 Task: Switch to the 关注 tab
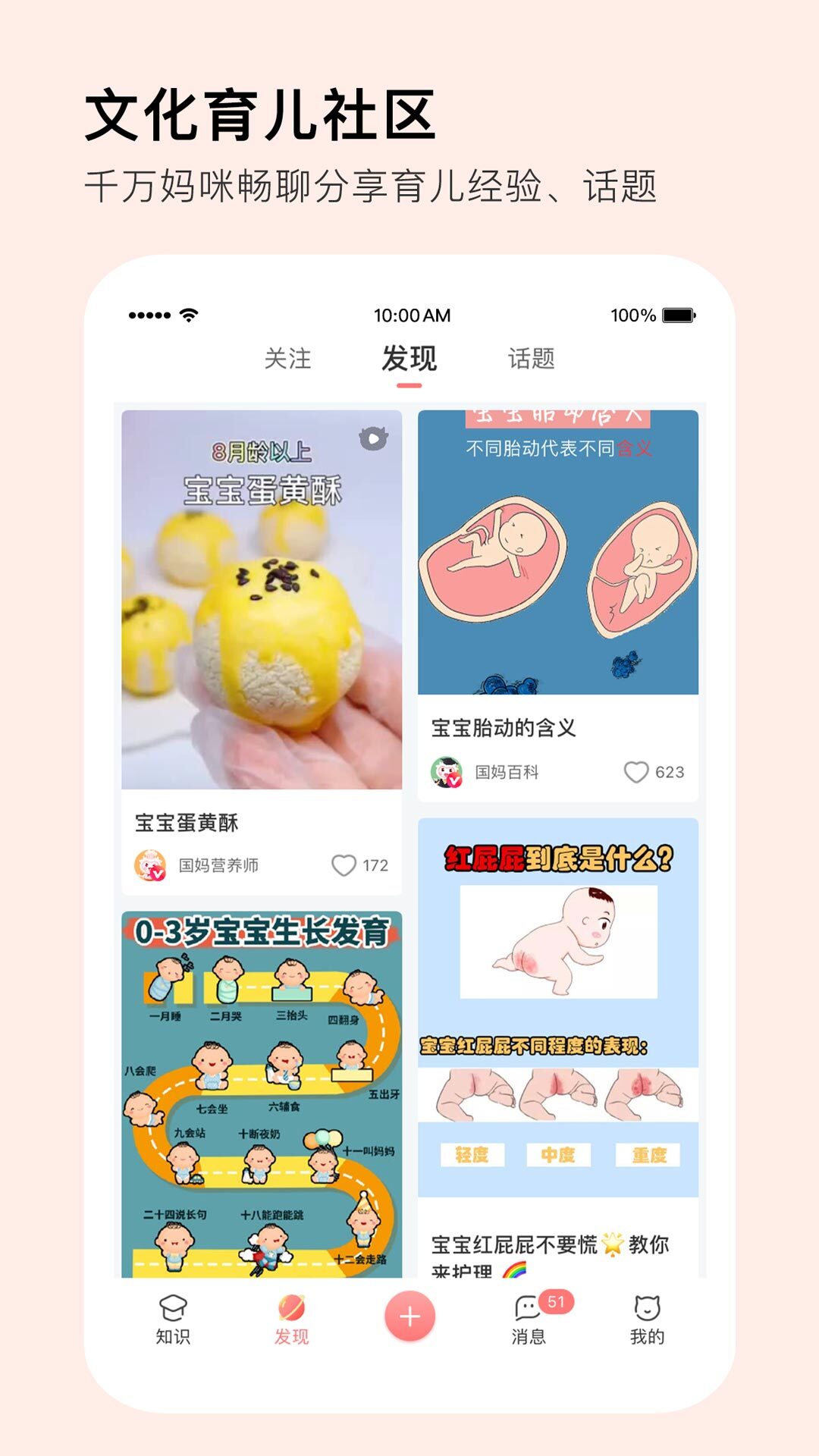(x=287, y=360)
